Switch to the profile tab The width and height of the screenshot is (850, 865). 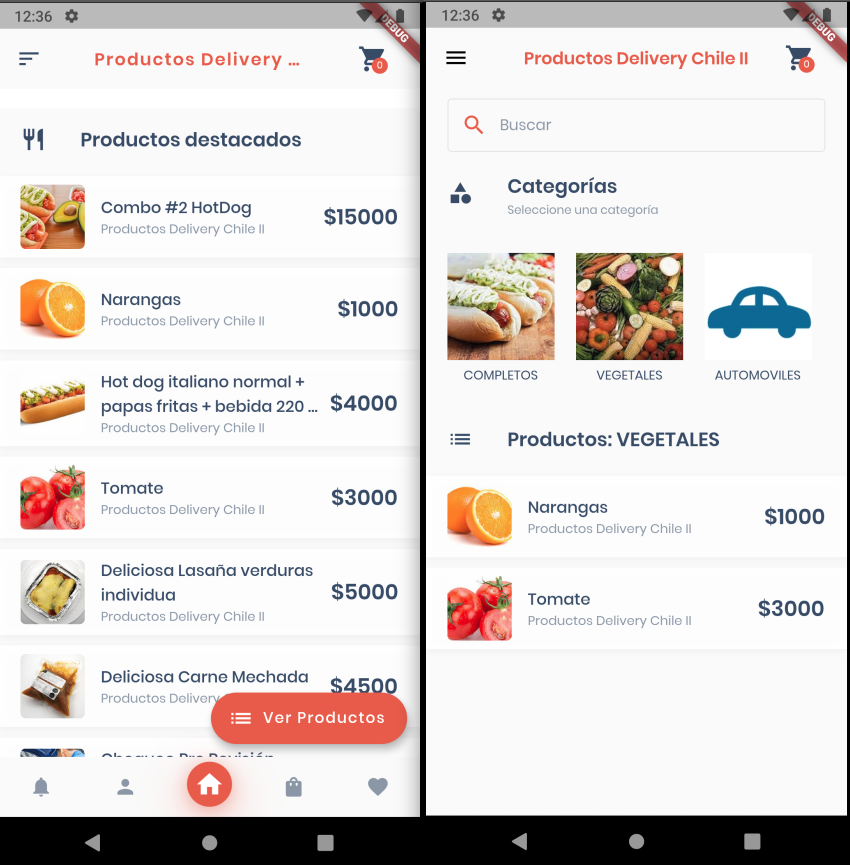point(125,787)
